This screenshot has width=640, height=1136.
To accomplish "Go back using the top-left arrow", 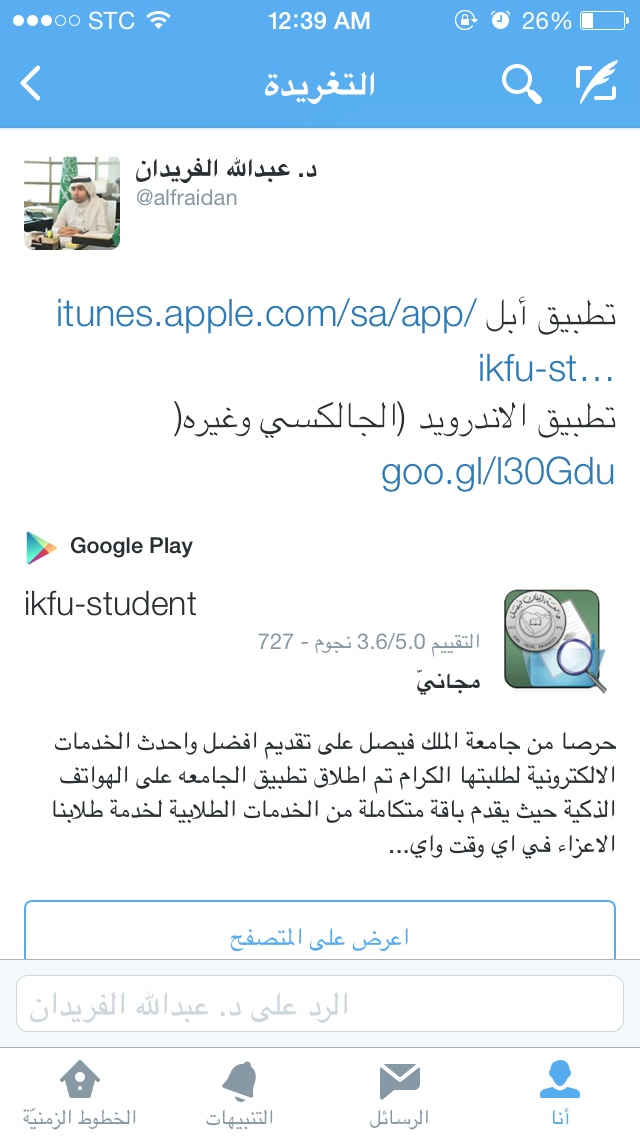I will [30, 83].
